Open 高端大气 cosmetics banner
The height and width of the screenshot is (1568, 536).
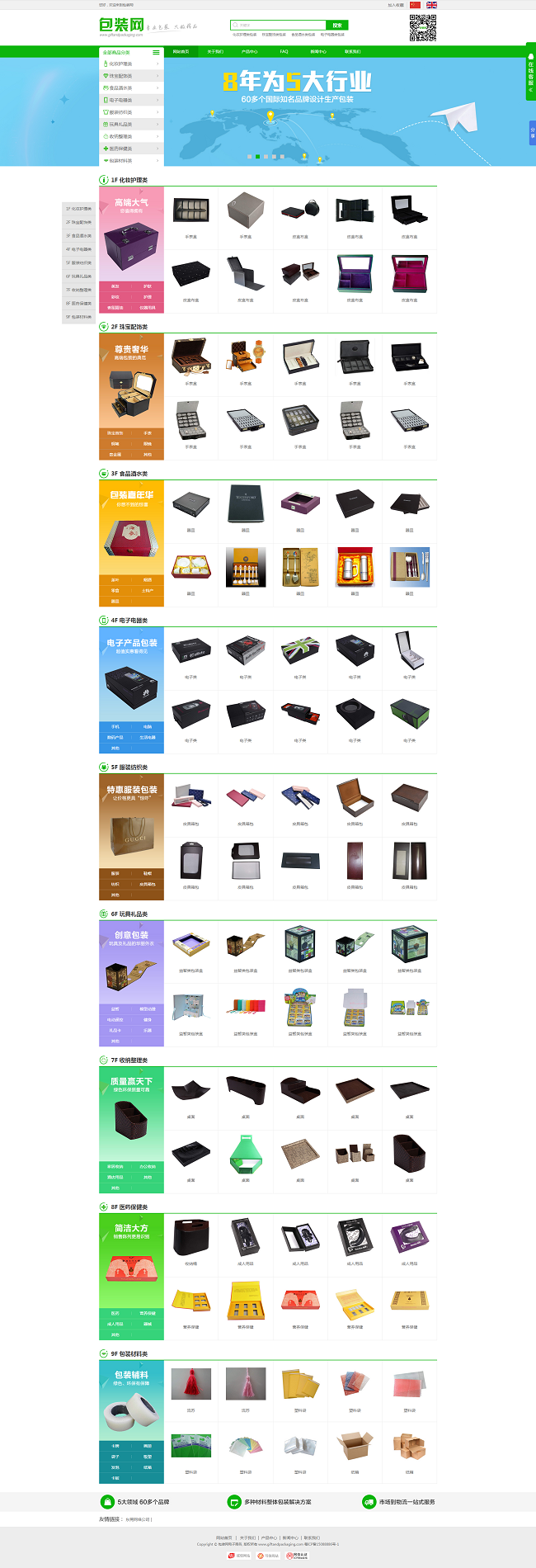(x=131, y=239)
